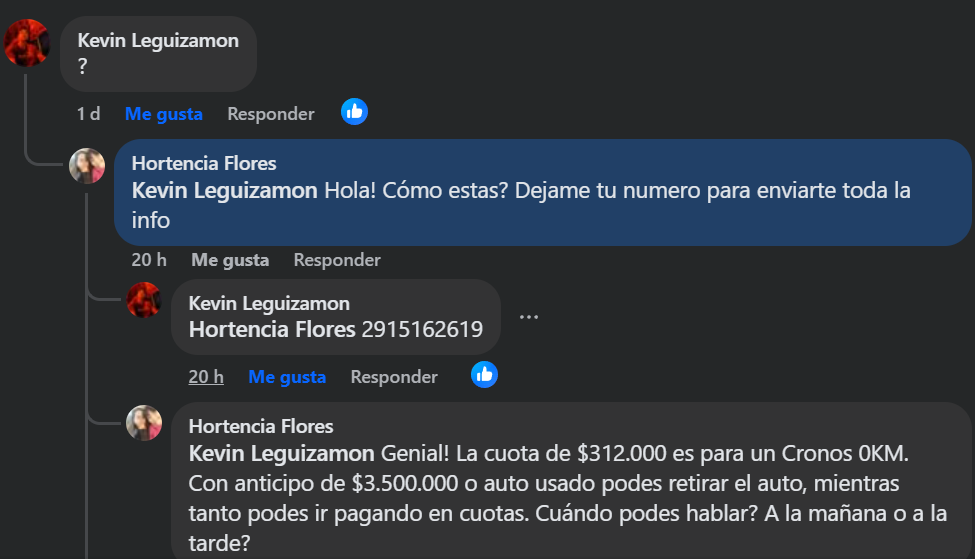This screenshot has width=975, height=559.
Task: Open Hortencia Flores' profile from the highlighted comment
Action: point(204,163)
